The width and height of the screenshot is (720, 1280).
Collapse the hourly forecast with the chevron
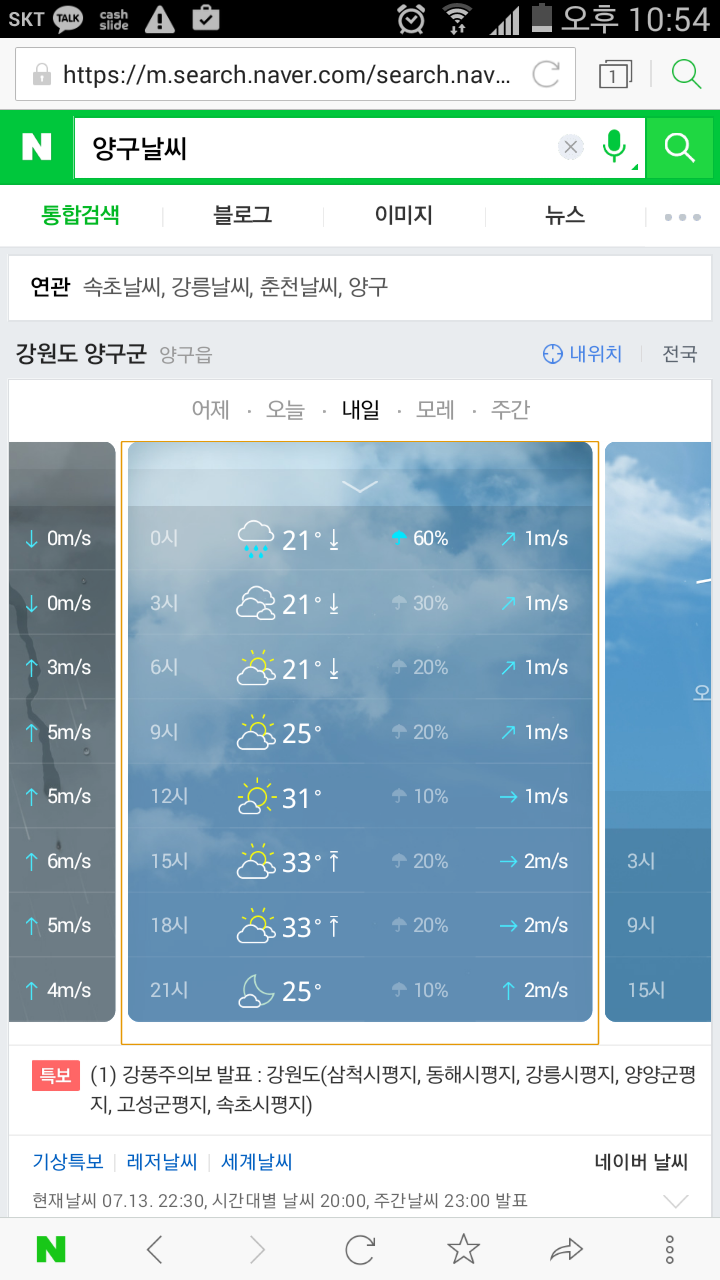360,486
